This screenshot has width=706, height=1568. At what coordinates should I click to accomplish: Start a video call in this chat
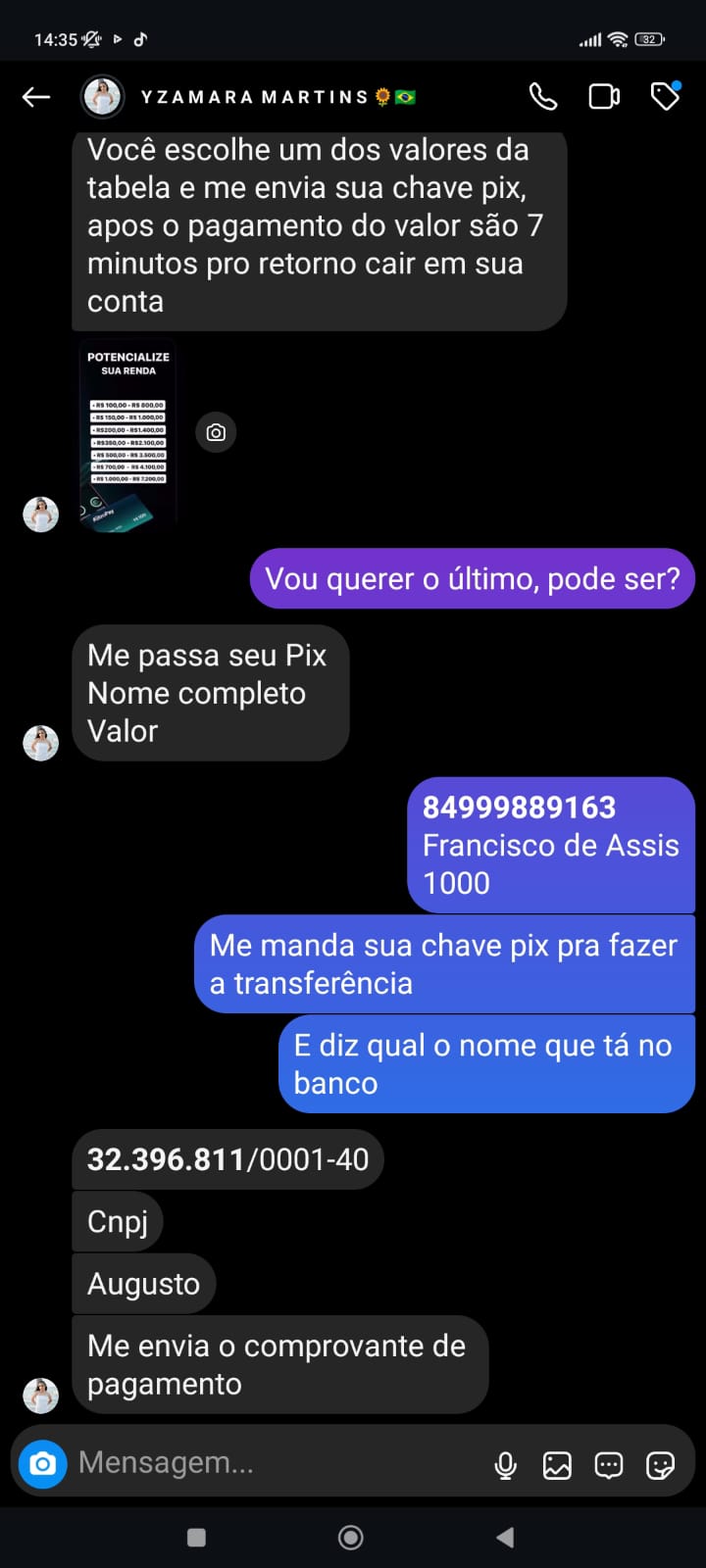point(604,96)
